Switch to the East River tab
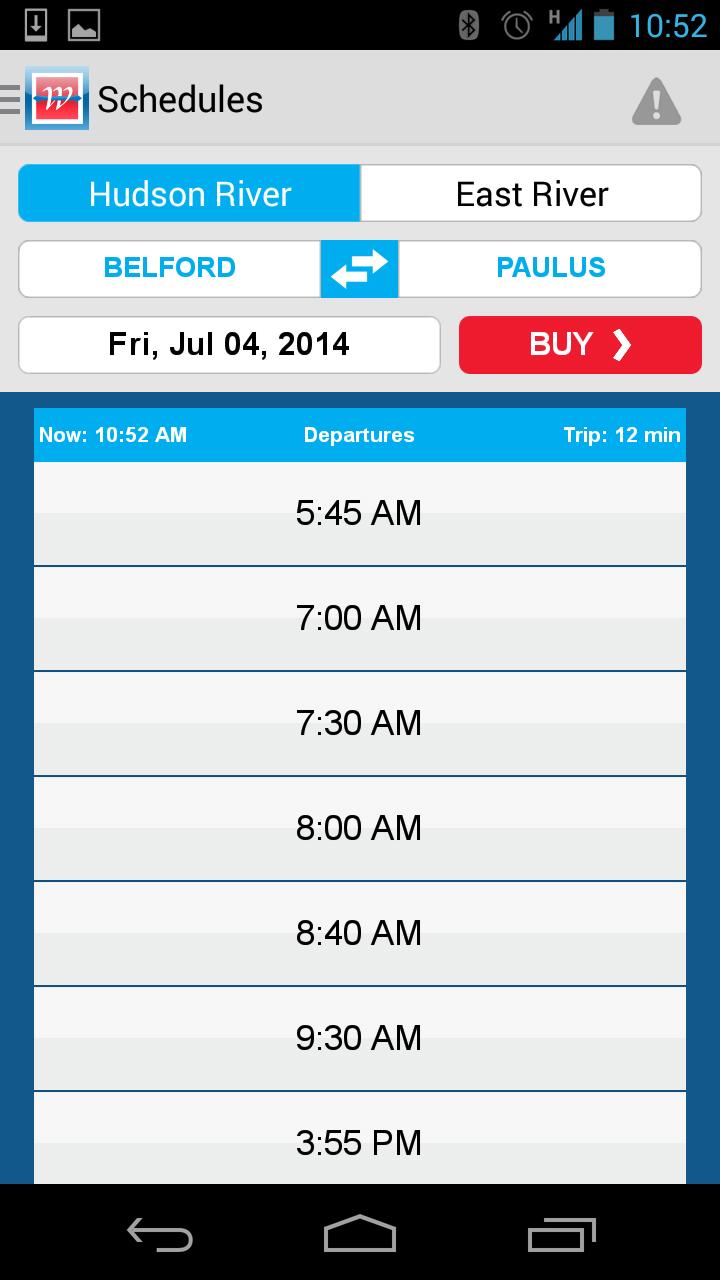This screenshot has width=720, height=1280. (531, 193)
